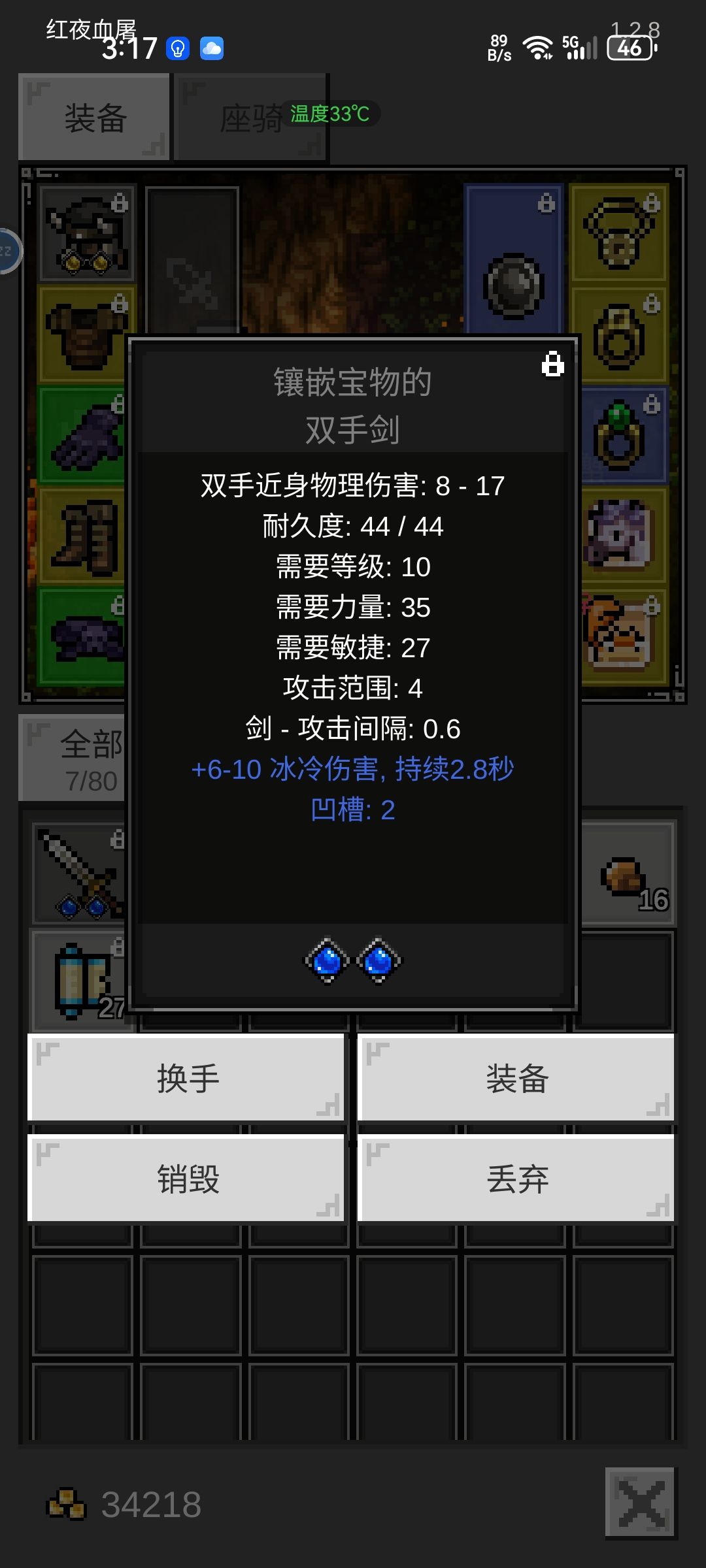
Task: Switch to the 装备 tab
Action: (x=93, y=118)
